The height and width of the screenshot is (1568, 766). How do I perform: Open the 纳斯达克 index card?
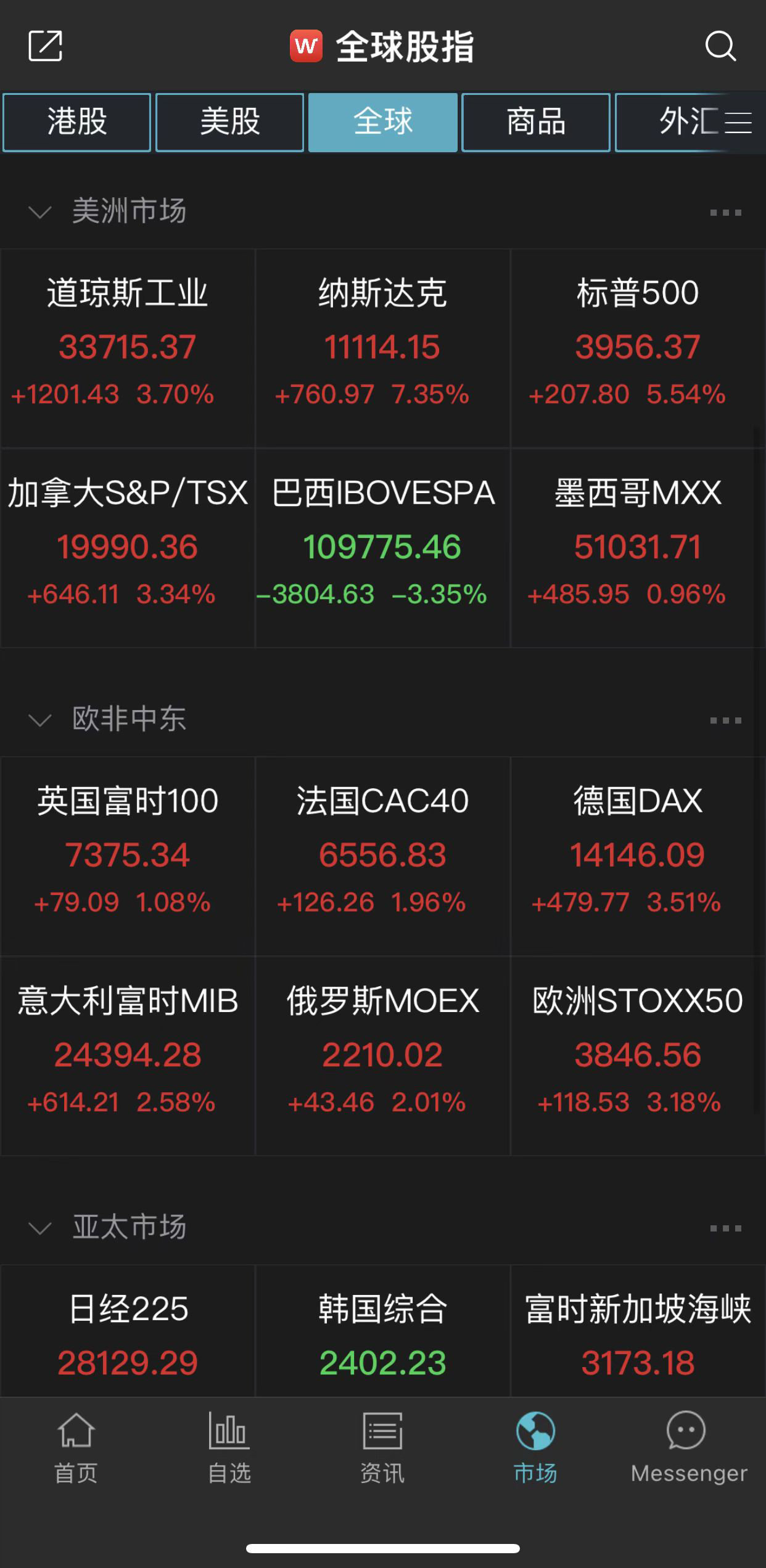[x=383, y=348]
